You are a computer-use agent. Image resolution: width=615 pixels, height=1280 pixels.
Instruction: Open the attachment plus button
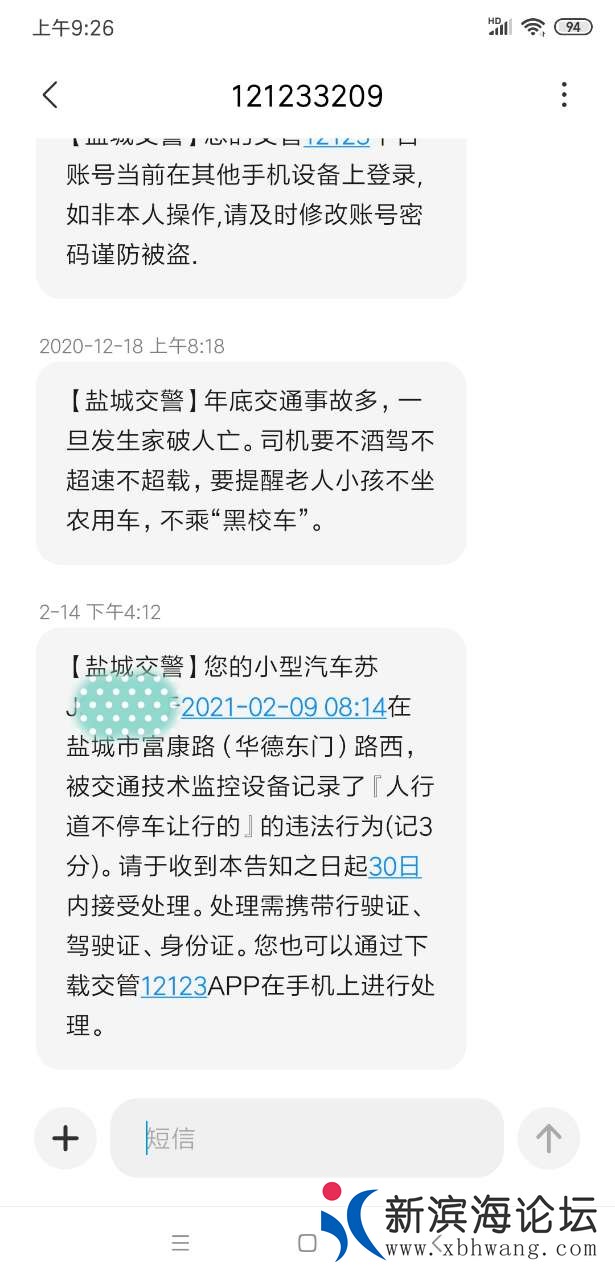tap(66, 1138)
